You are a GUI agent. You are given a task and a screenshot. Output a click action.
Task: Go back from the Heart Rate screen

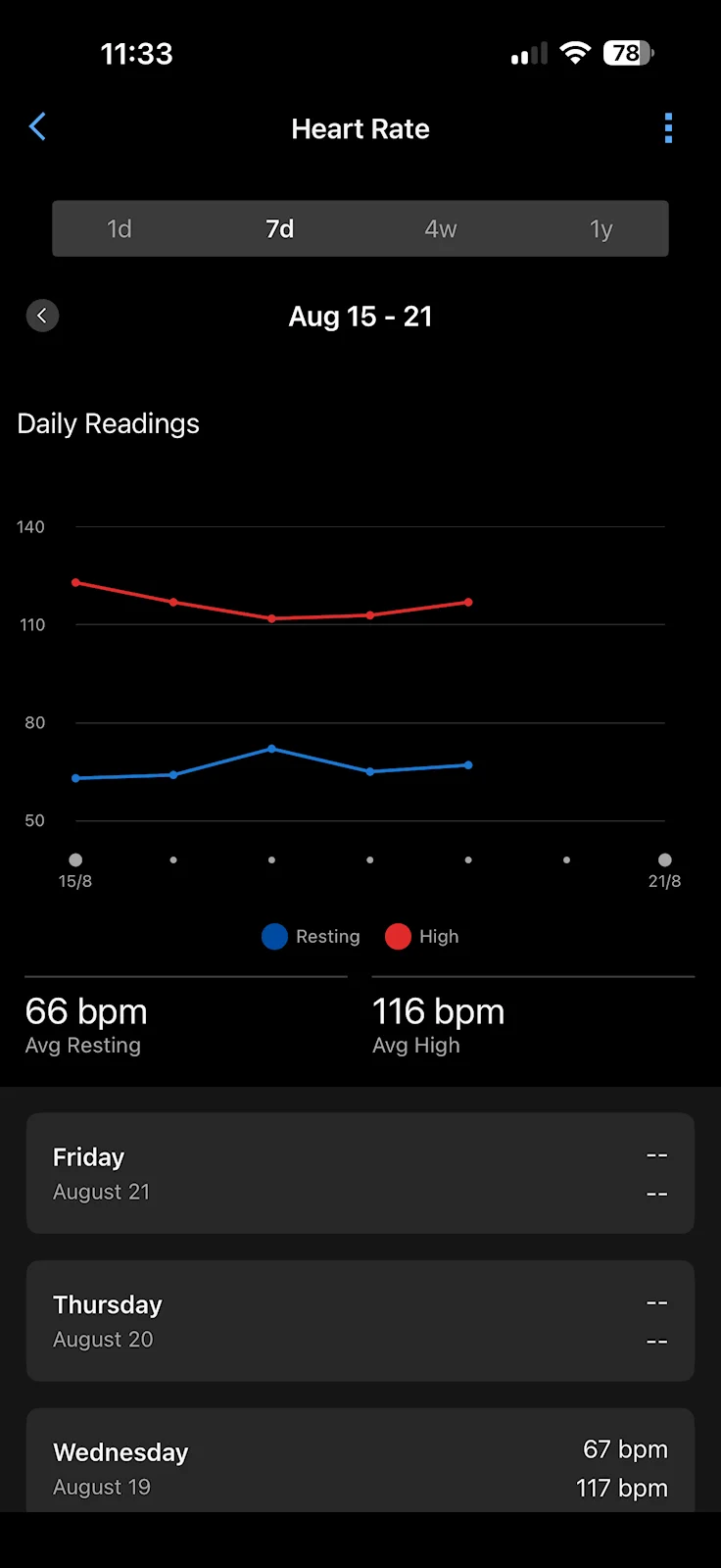pos(37,127)
